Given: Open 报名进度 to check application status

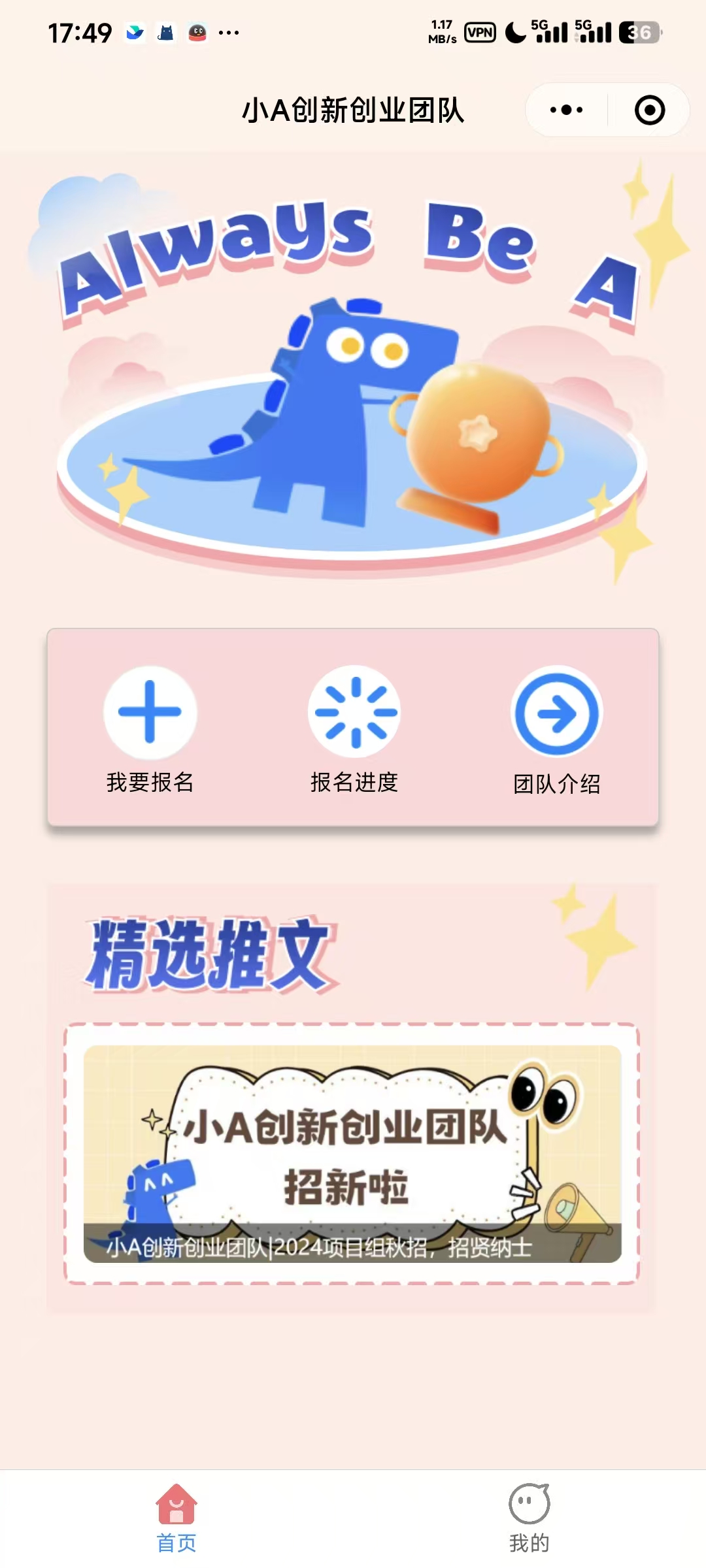Looking at the screenshot, I should tap(353, 738).
